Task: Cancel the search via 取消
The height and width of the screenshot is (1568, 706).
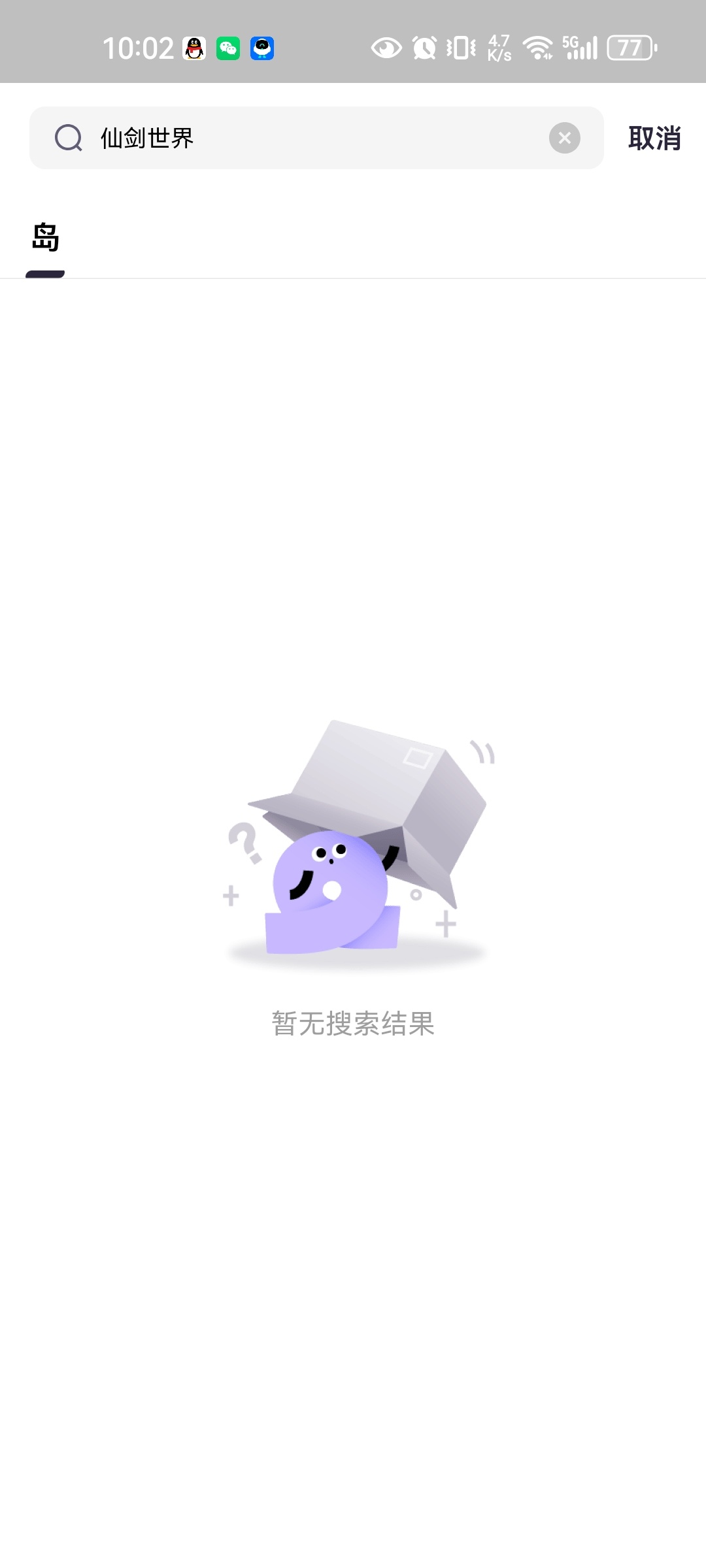Action: [x=654, y=139]
